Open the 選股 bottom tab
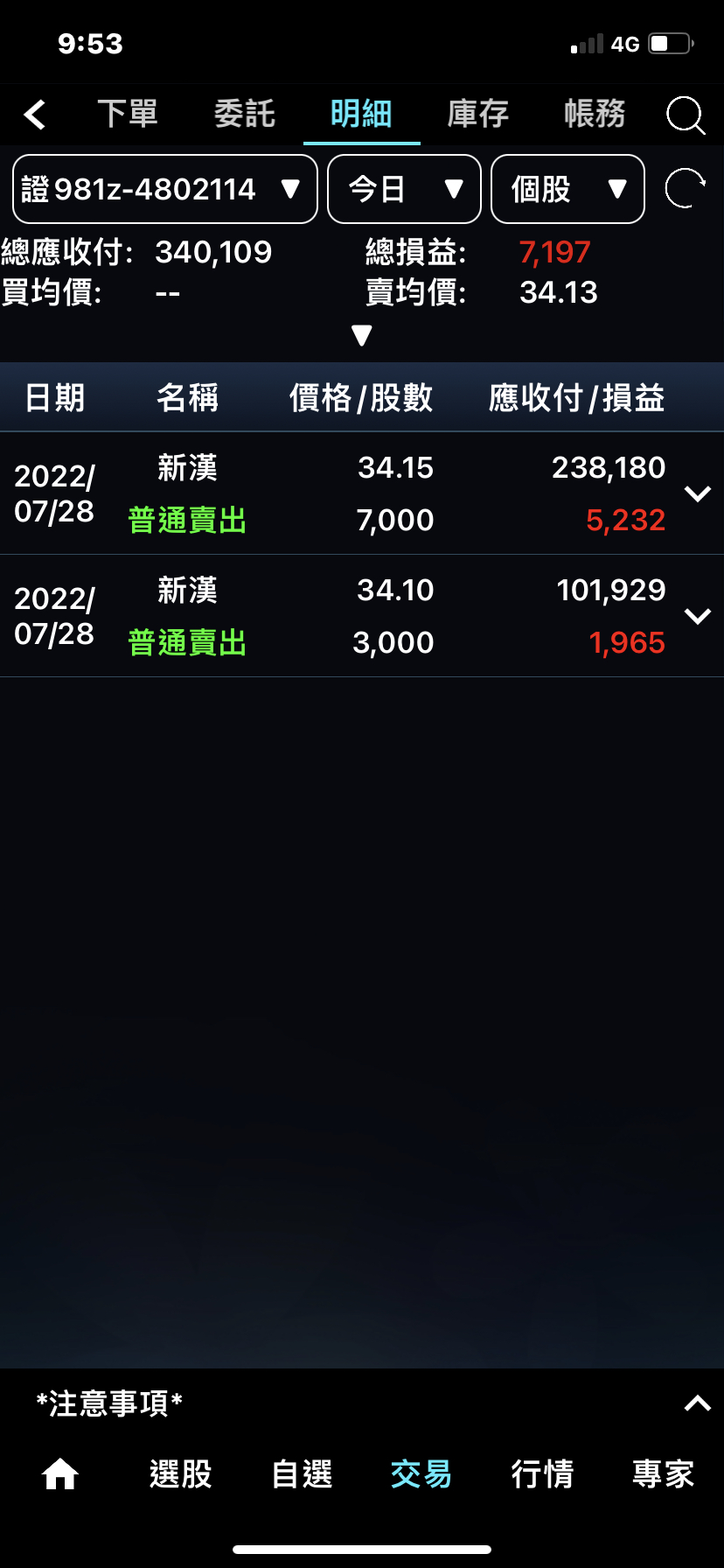724x1568 pixels. pyautogui.click(x=181, y=1474)
